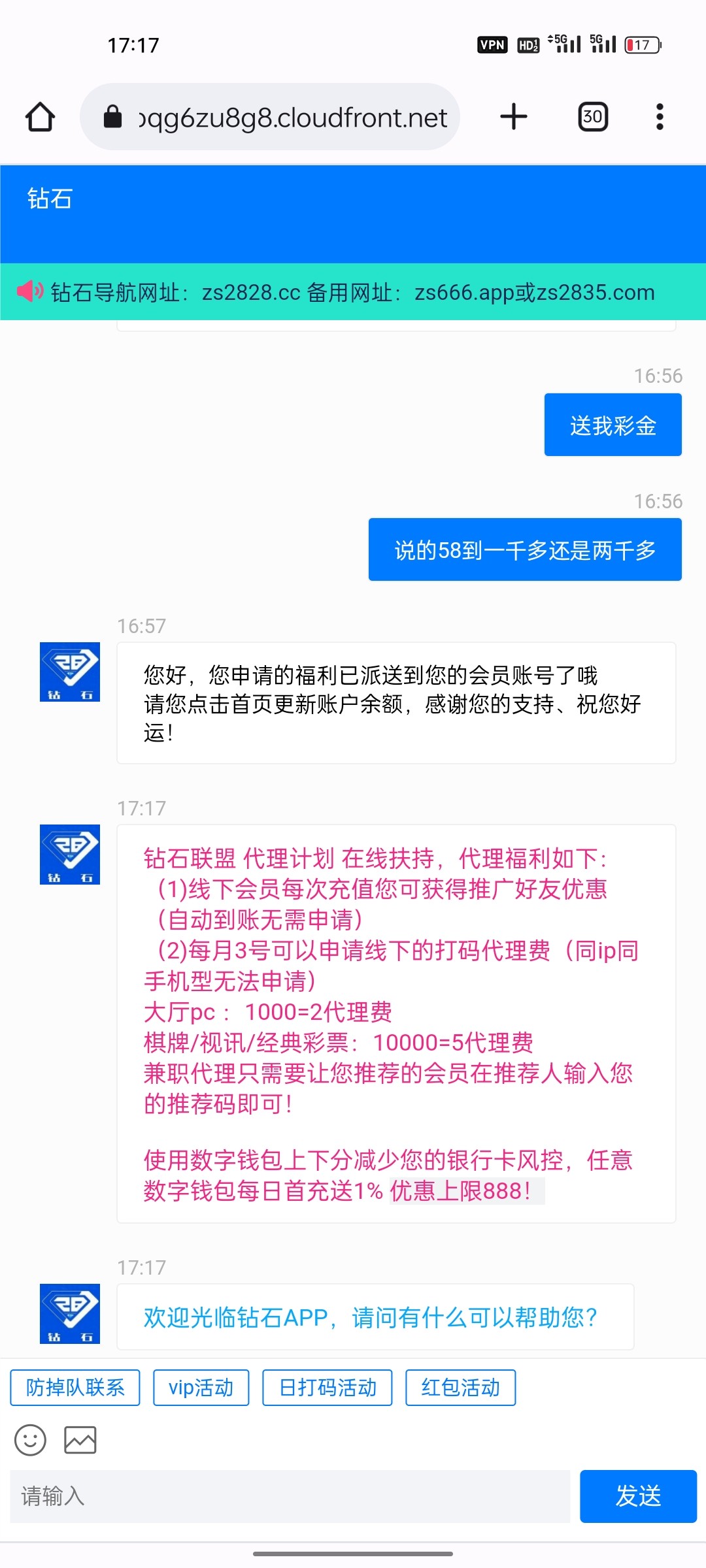Ask about 红包活动
The height and width of the screenshot is (1568, 706).
[461, 1388]
